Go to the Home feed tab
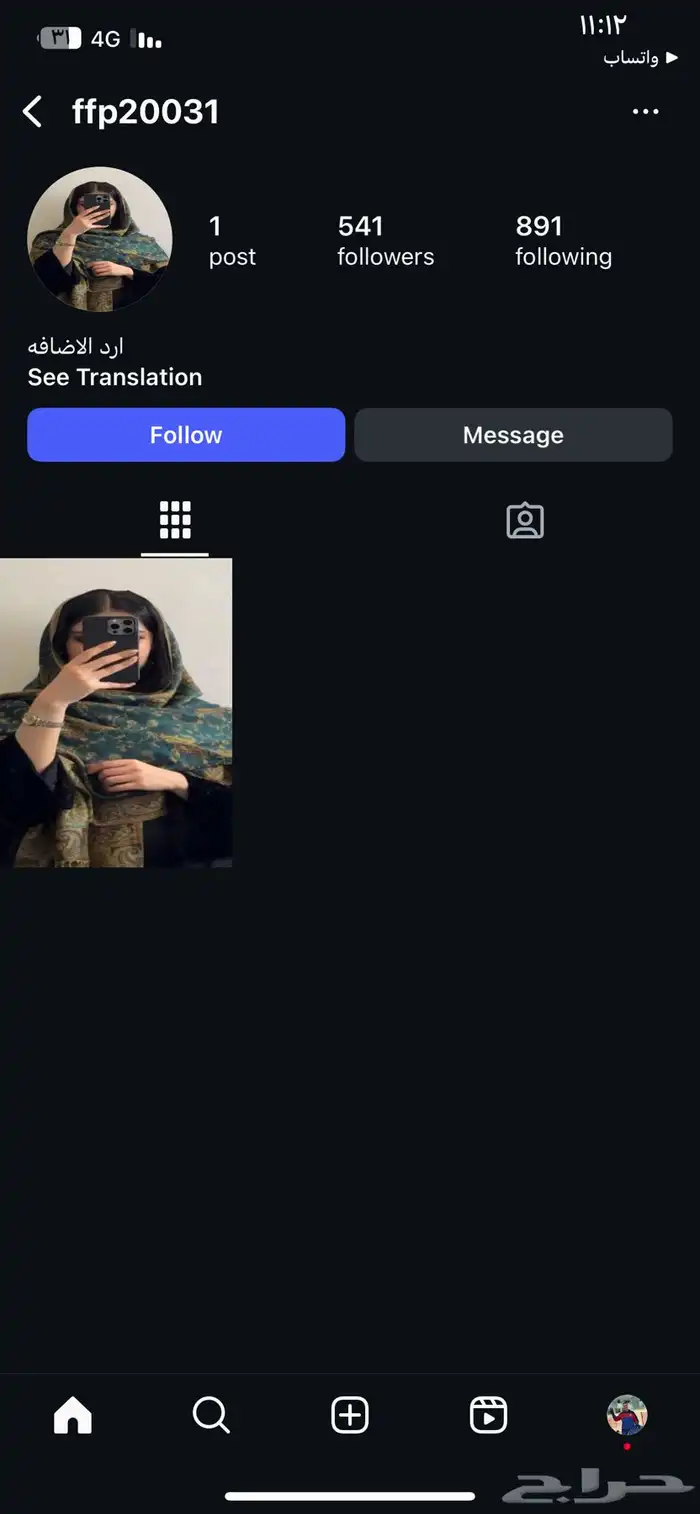700x1514 pixels. 72,1415
